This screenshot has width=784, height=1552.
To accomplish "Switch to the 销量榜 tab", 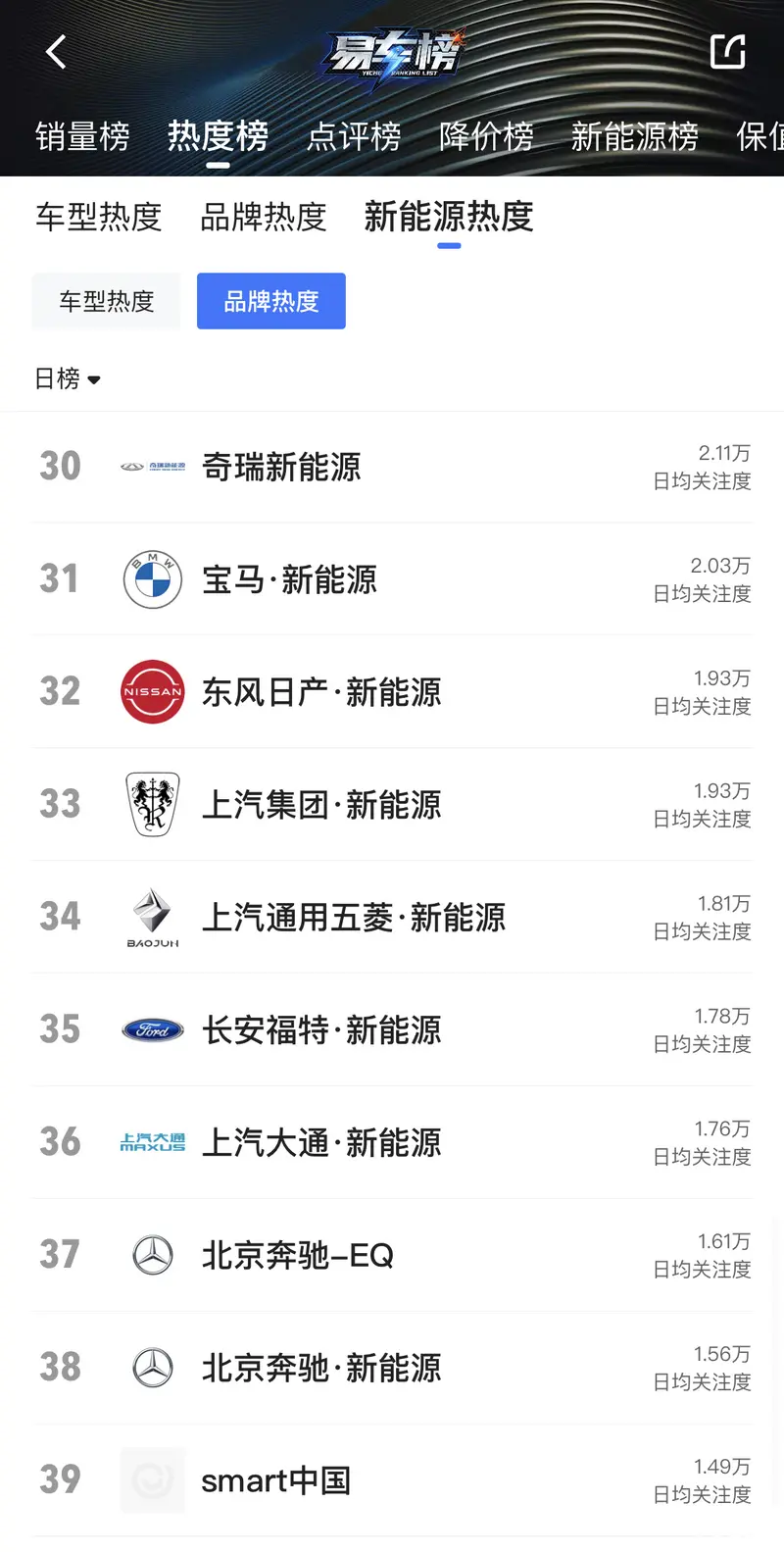I will tap(82, 136).
